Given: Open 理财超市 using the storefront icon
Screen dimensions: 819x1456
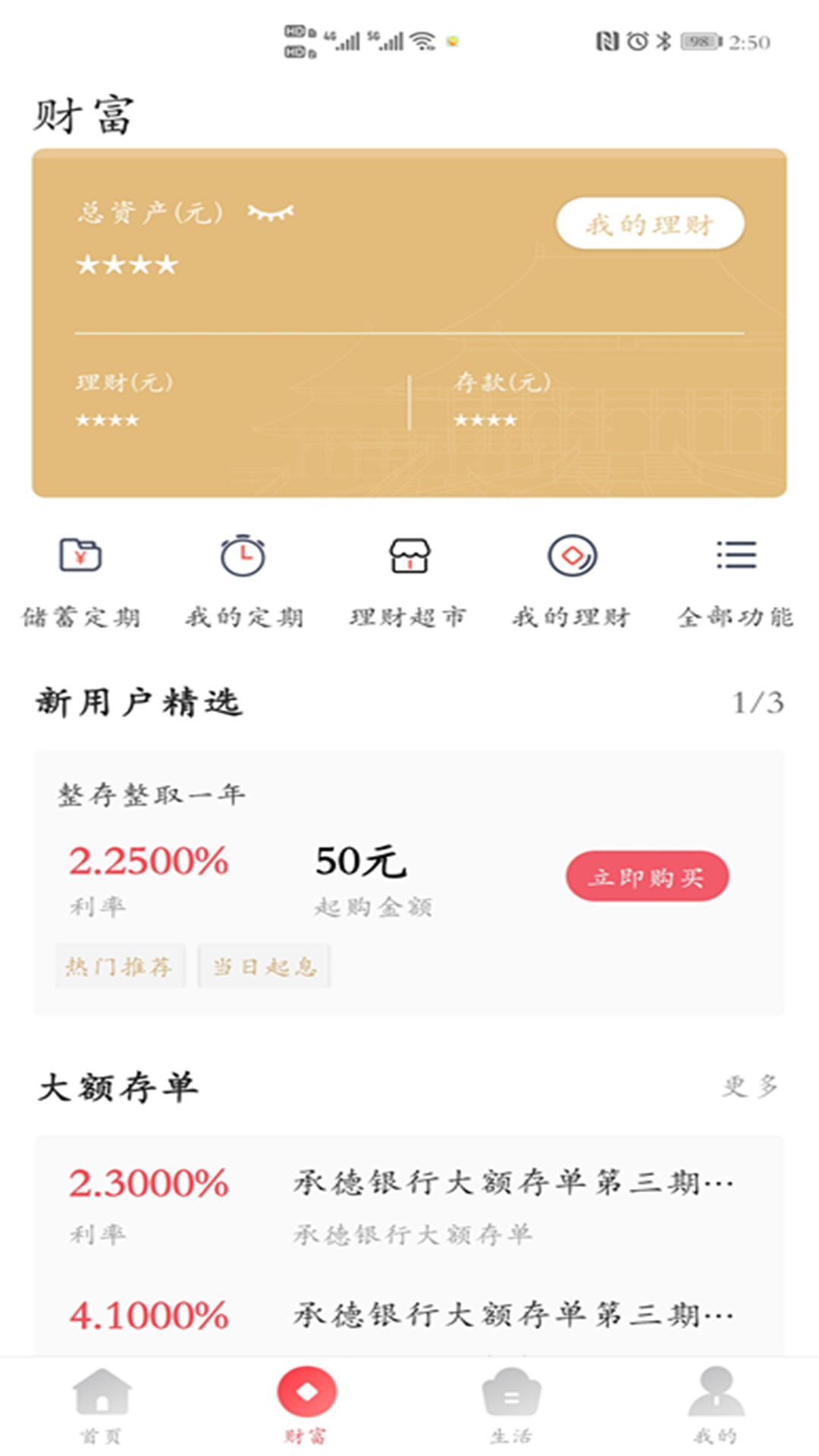Looking at the screenshot, I should pyautogui.click(x=409, y=557).
